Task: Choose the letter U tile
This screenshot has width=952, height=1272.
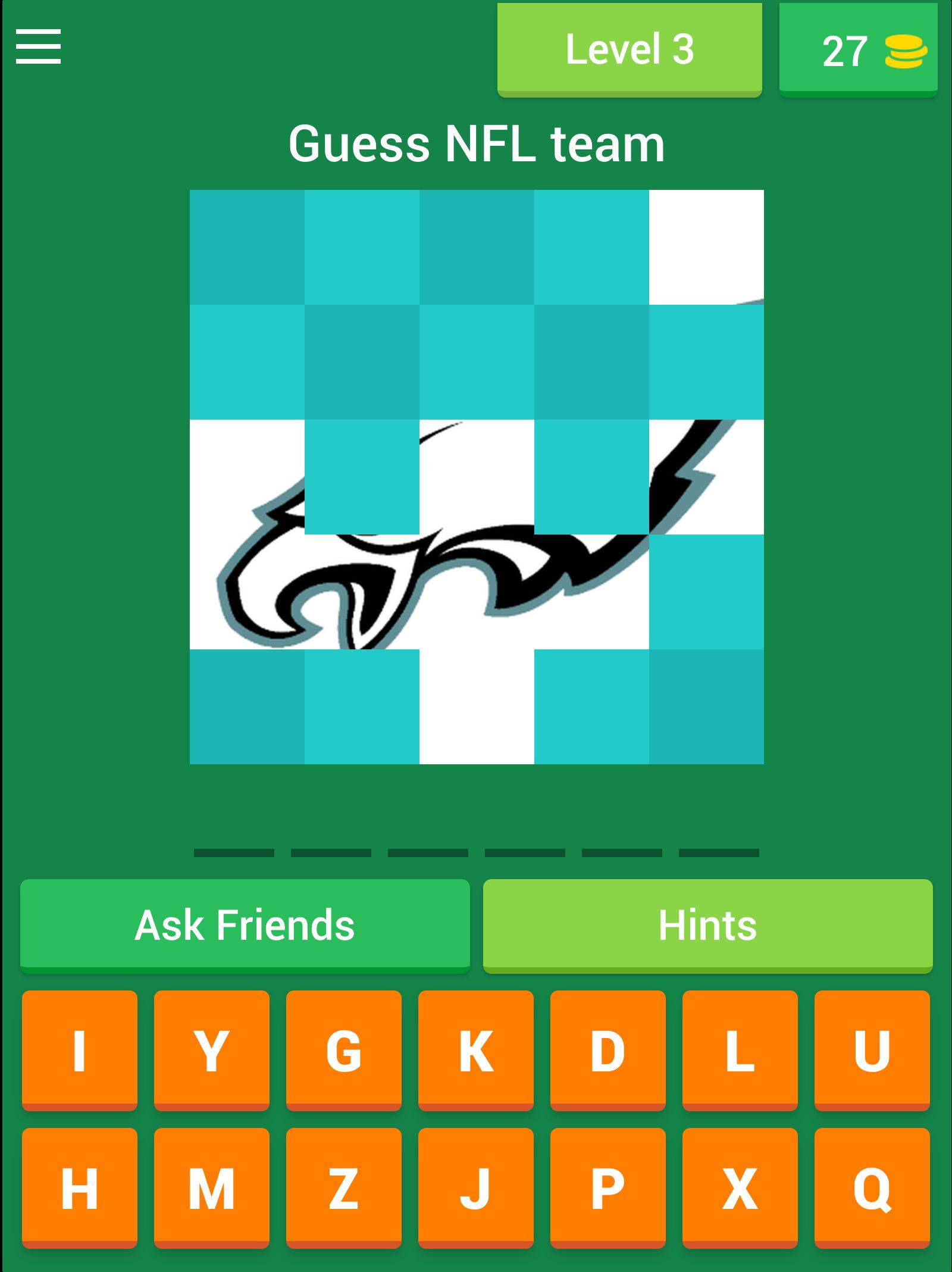Action: [872, 1050]
